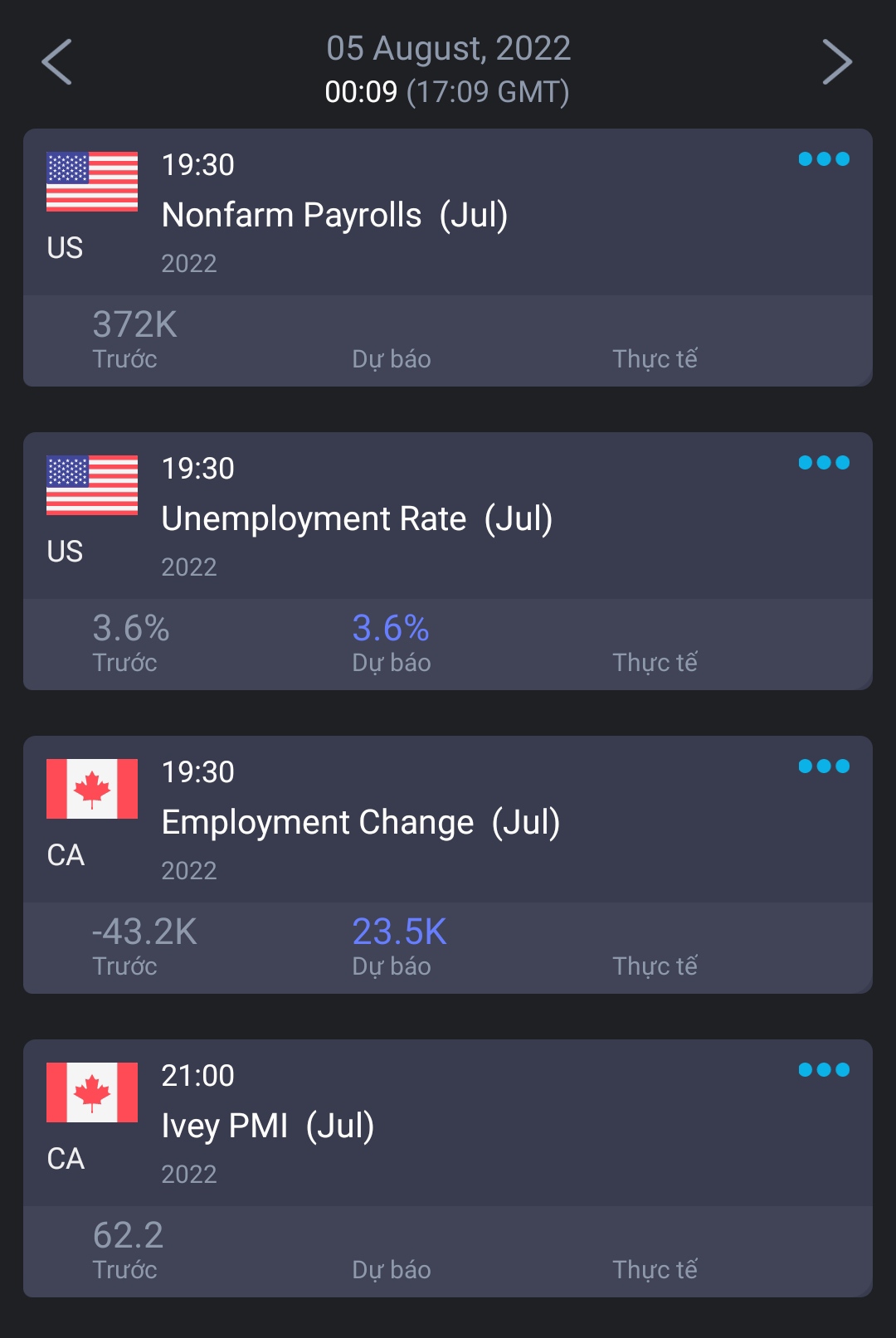
Task: Go to the previous day
Action: pos(57,62)
